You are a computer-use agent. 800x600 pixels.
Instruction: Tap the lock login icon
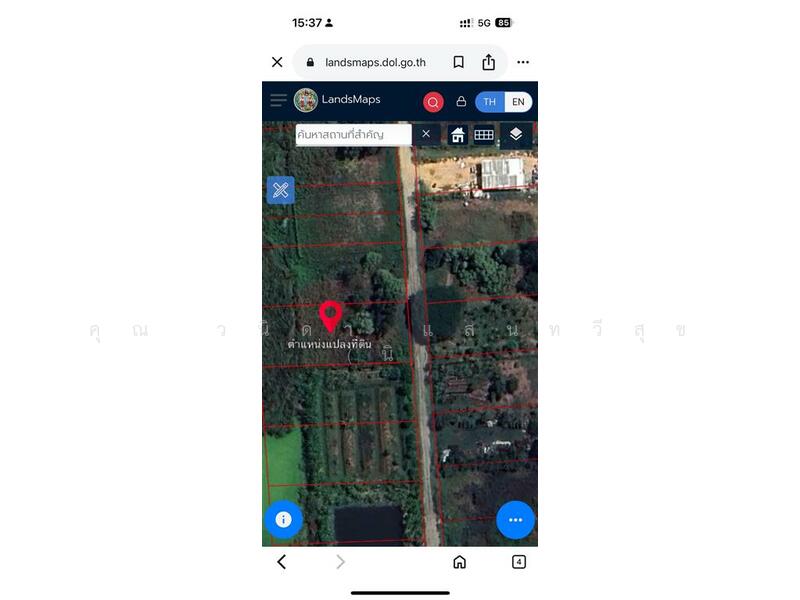461,101
